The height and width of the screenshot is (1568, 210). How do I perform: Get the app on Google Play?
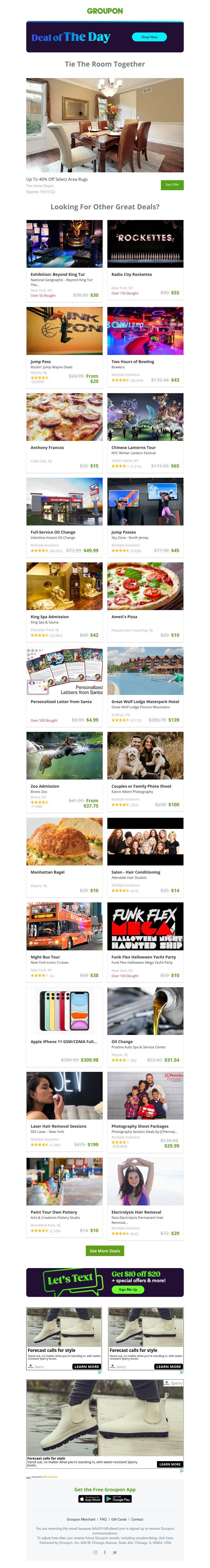pyautogui.click(x=118, y=1499)
